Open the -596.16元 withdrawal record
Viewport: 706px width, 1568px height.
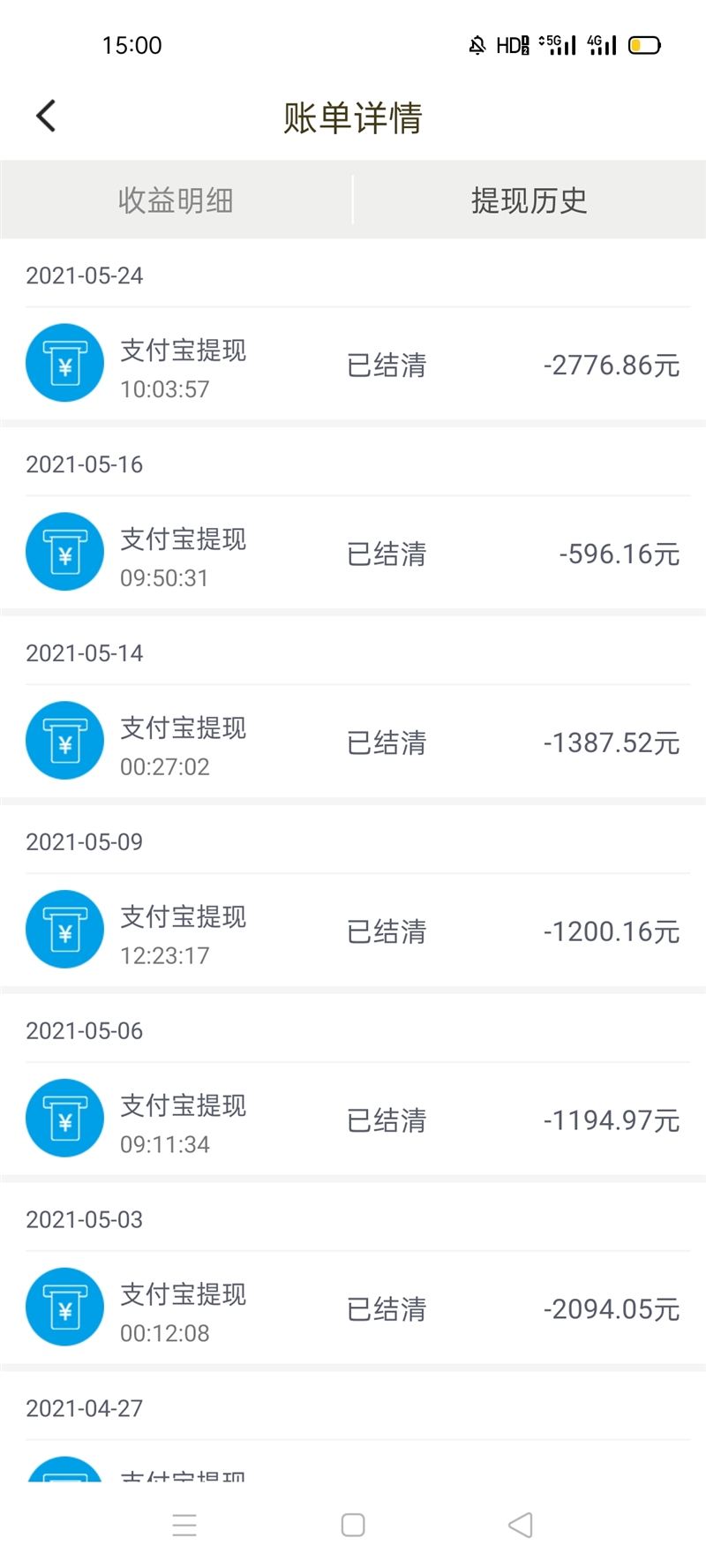coord(353,553)
